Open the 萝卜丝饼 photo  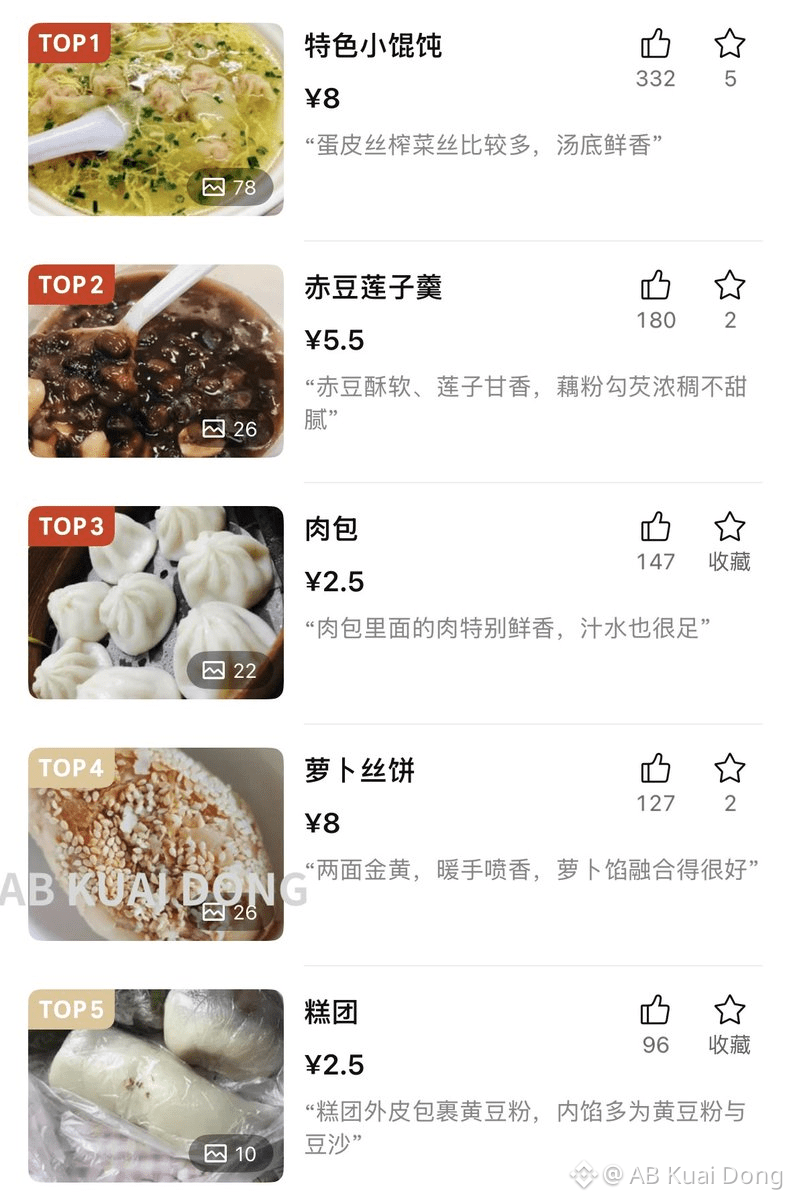[x=156, y=844]
